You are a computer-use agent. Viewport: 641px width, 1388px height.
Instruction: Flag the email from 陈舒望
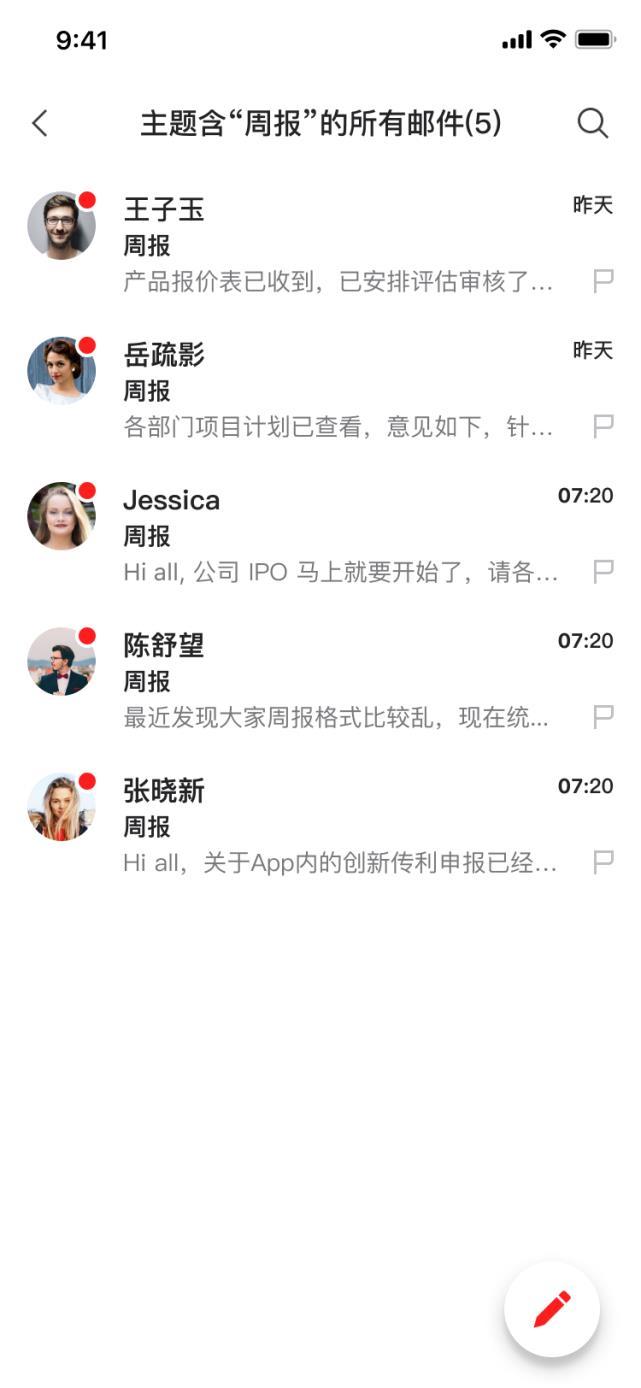[603, 717]
